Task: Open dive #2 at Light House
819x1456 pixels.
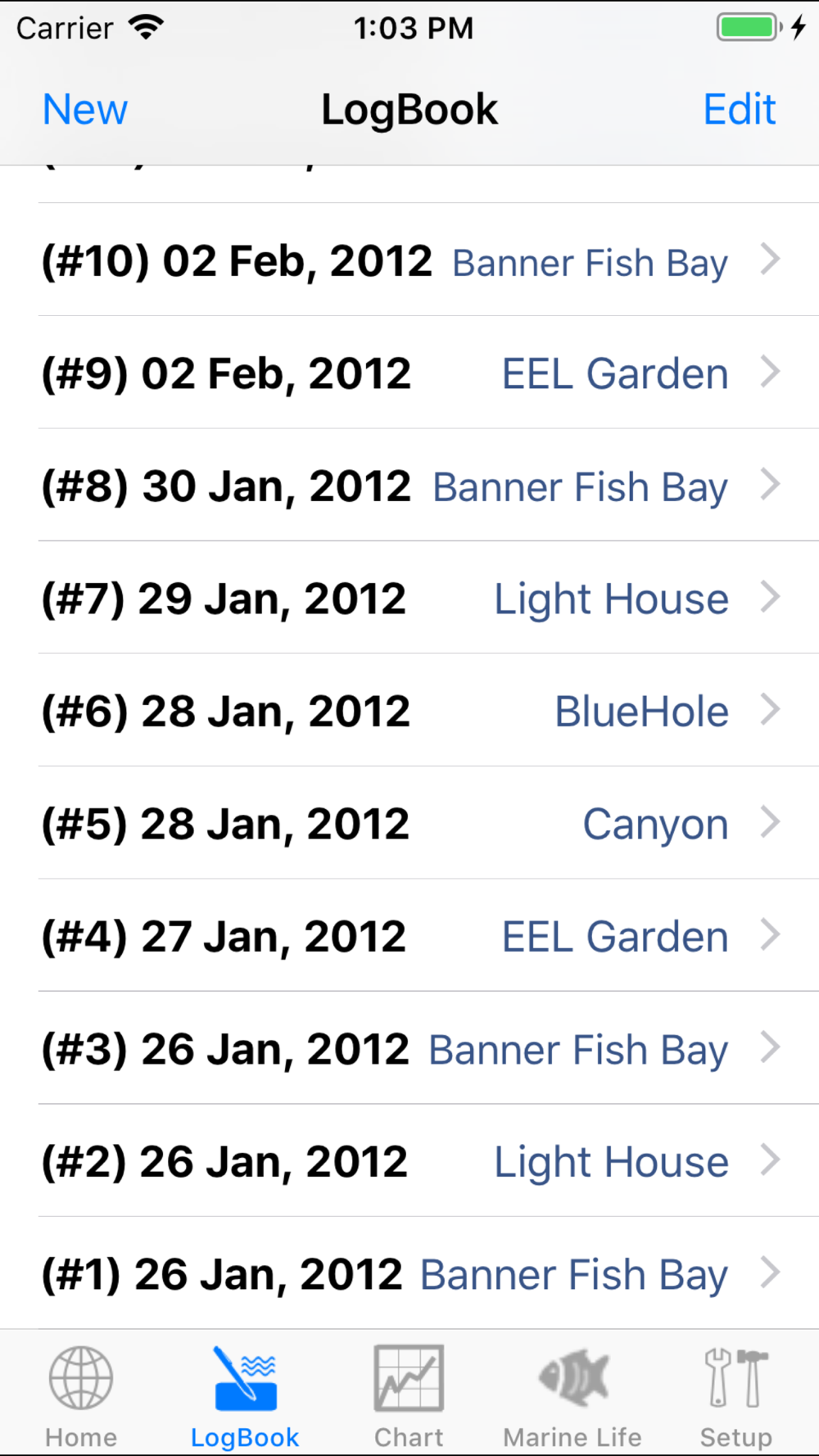Action: (409, 1160)
